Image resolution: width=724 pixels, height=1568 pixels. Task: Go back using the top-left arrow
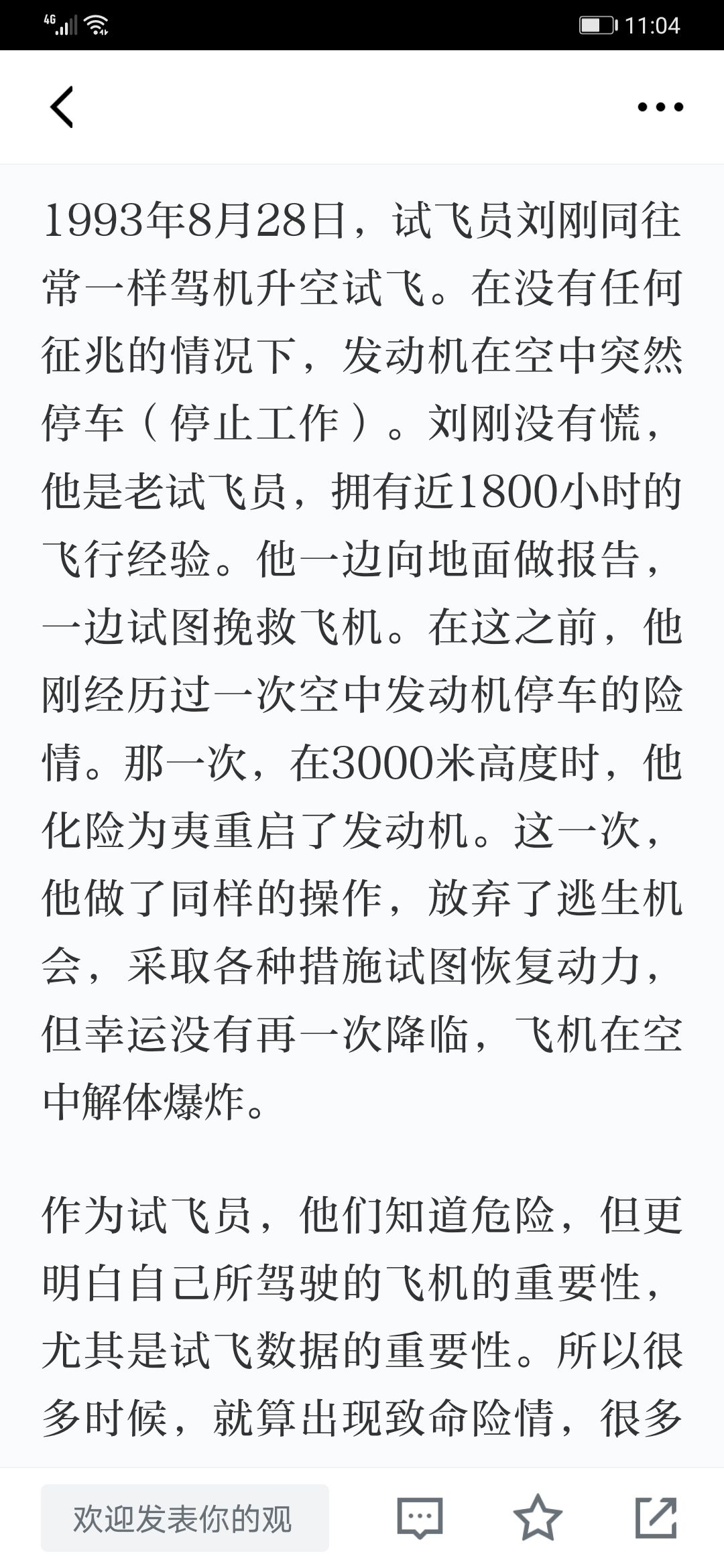(62, 107)
